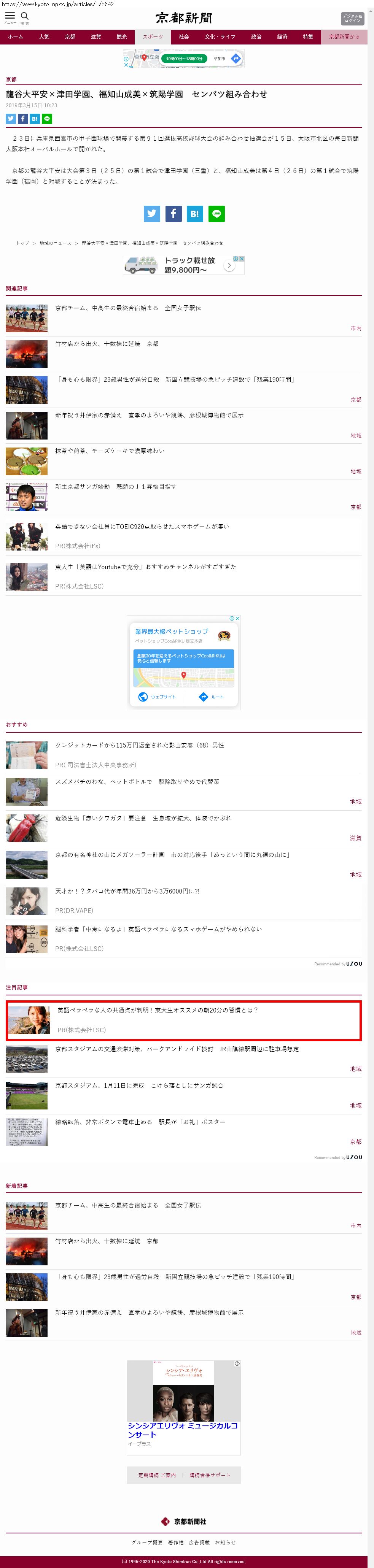Open the hamburger menu
This screenshot has width=374, height=1568.
pyautogui.click(x=10, y=16)
